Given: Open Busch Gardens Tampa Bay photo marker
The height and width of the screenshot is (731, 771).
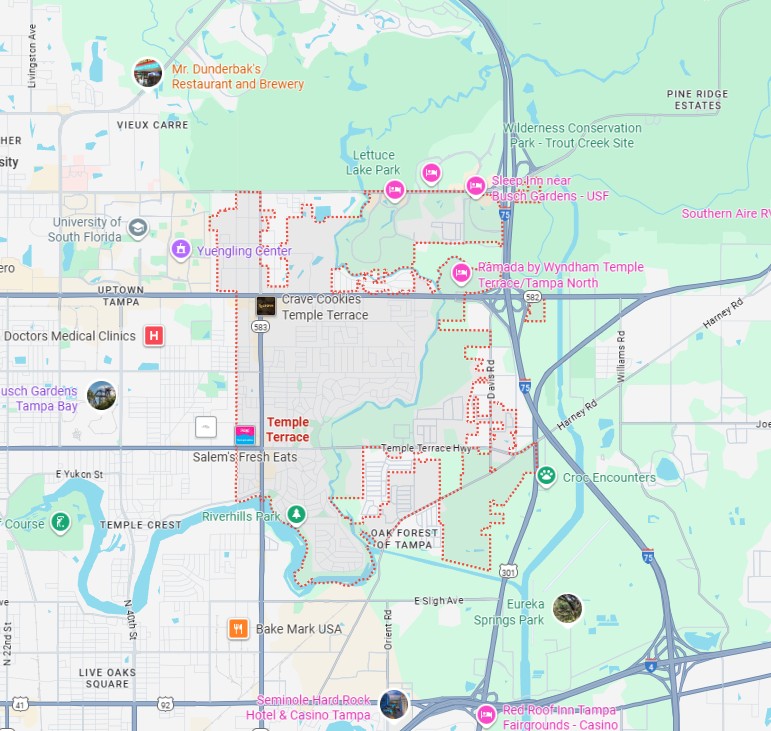Looking at the screenshot, I should (101, 395).
